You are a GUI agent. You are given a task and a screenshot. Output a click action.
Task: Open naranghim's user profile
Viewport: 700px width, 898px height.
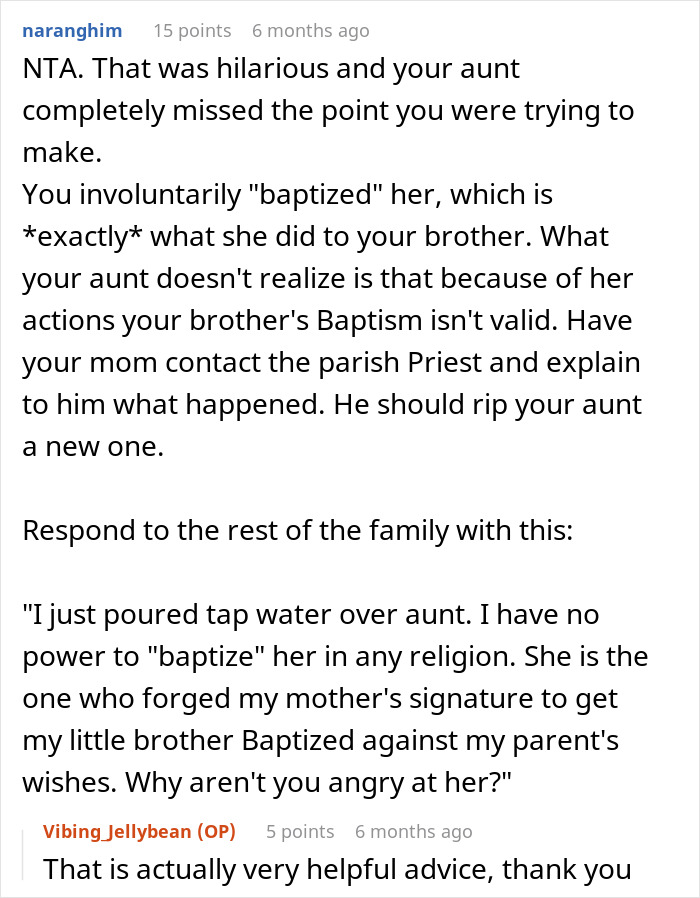tap(72, 31)
